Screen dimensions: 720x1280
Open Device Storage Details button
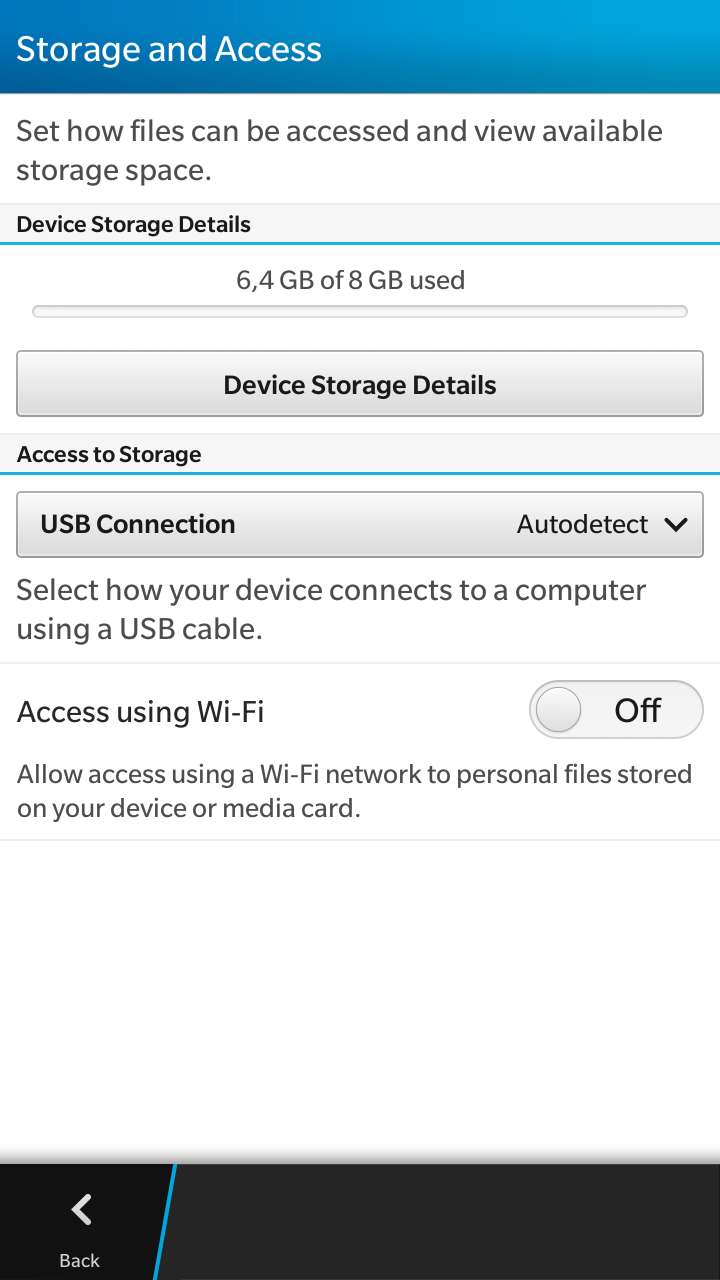(x=360, y=384)
